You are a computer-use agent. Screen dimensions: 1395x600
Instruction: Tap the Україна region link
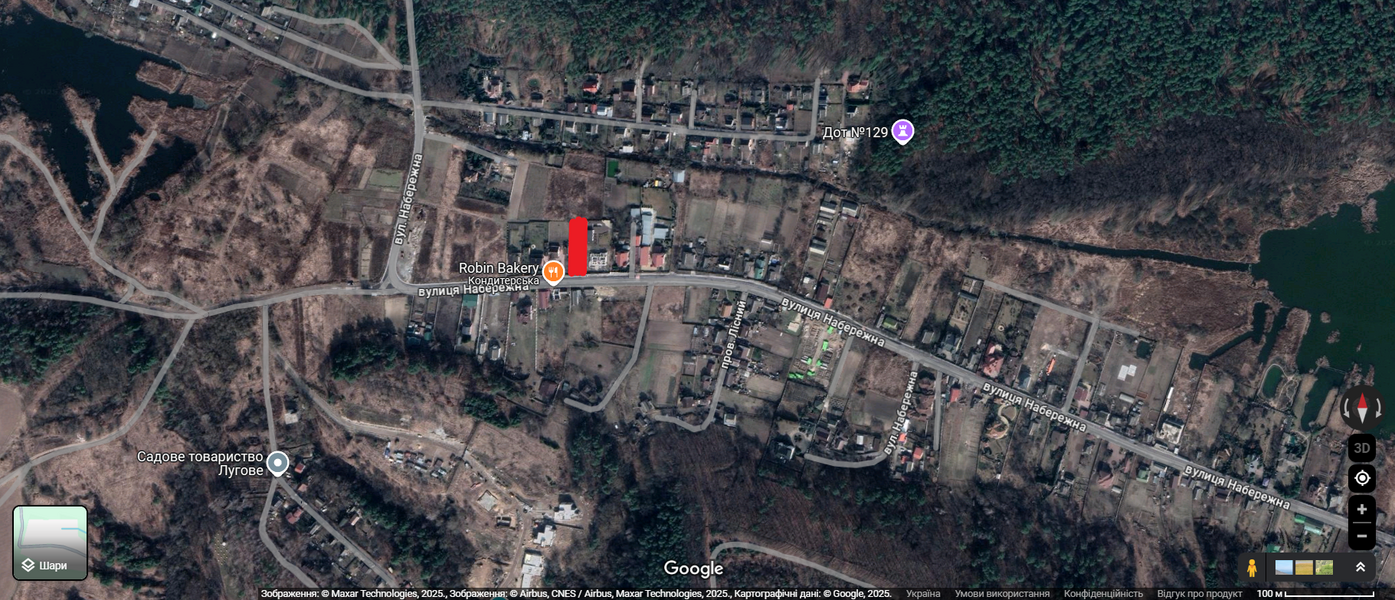point(923,593)
